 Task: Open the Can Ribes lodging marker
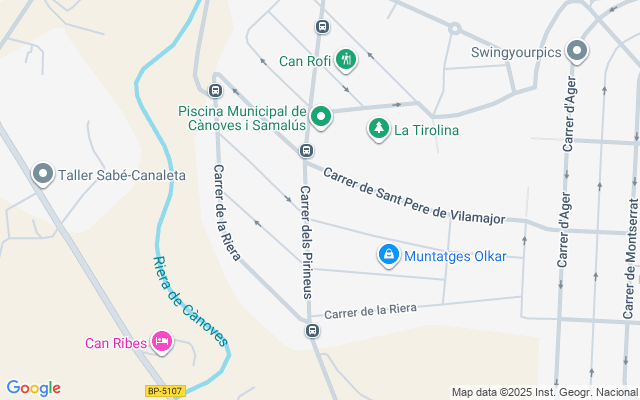point(161,343)
